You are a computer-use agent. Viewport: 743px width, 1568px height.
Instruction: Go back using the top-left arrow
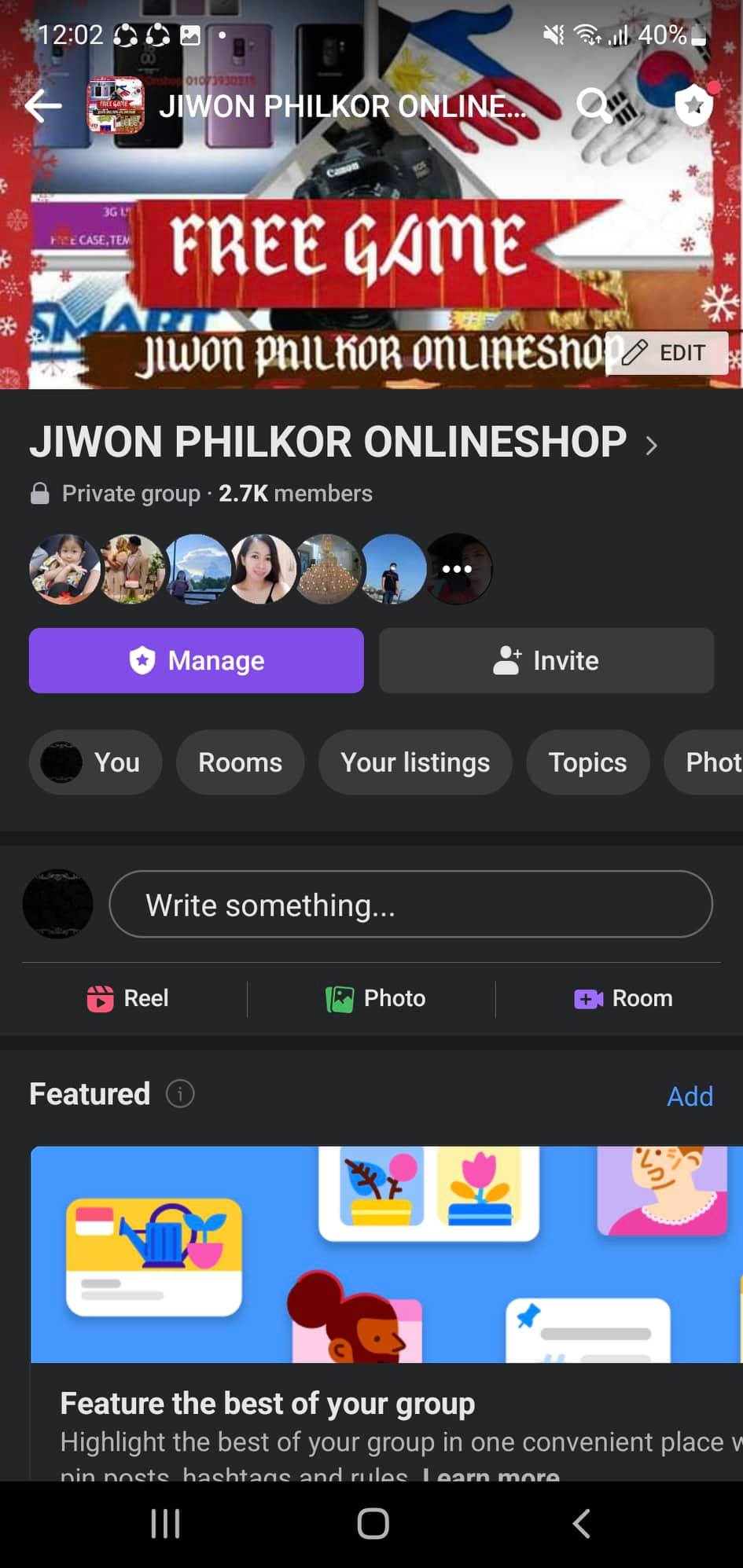tap(43, 105)
